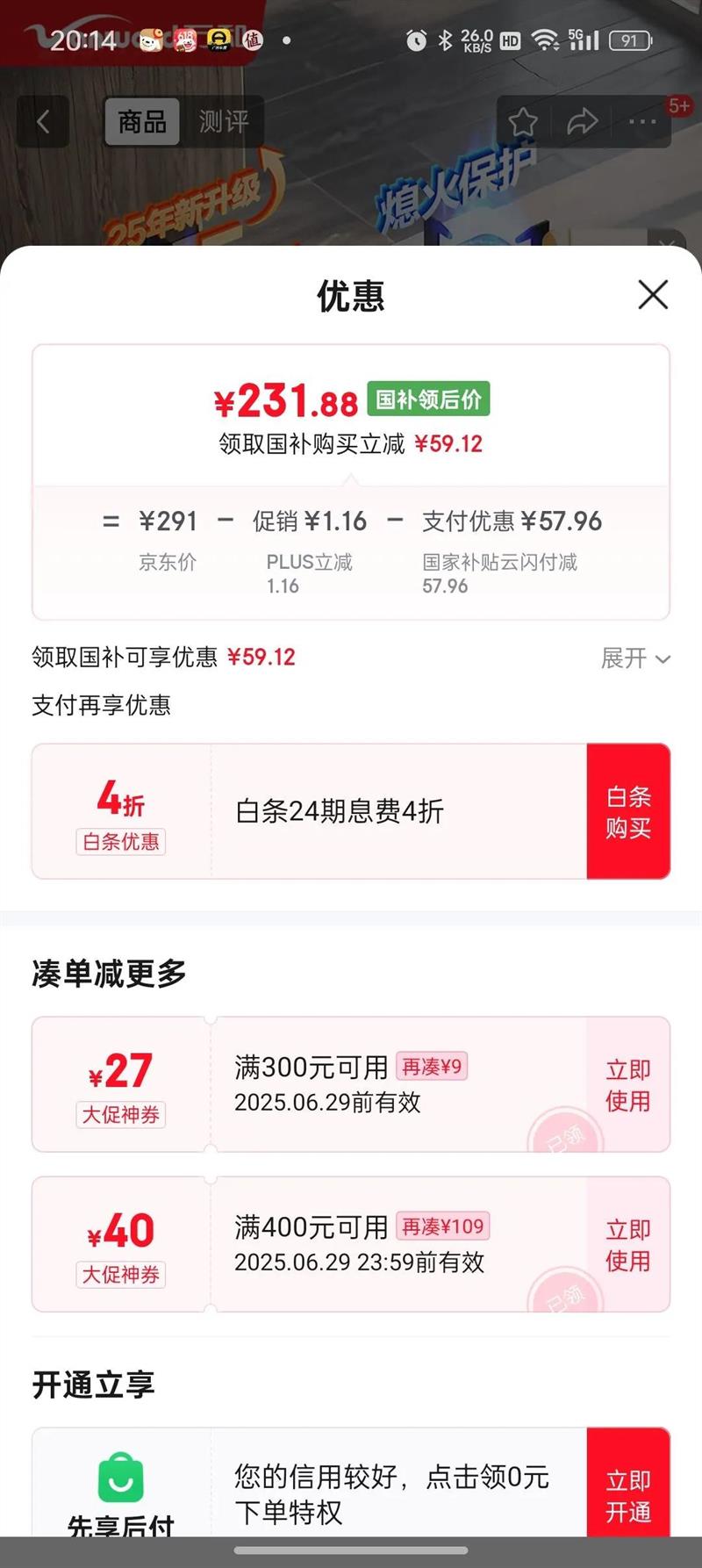
Task: Switch to the 测评 tab
Action: point(223,121)
